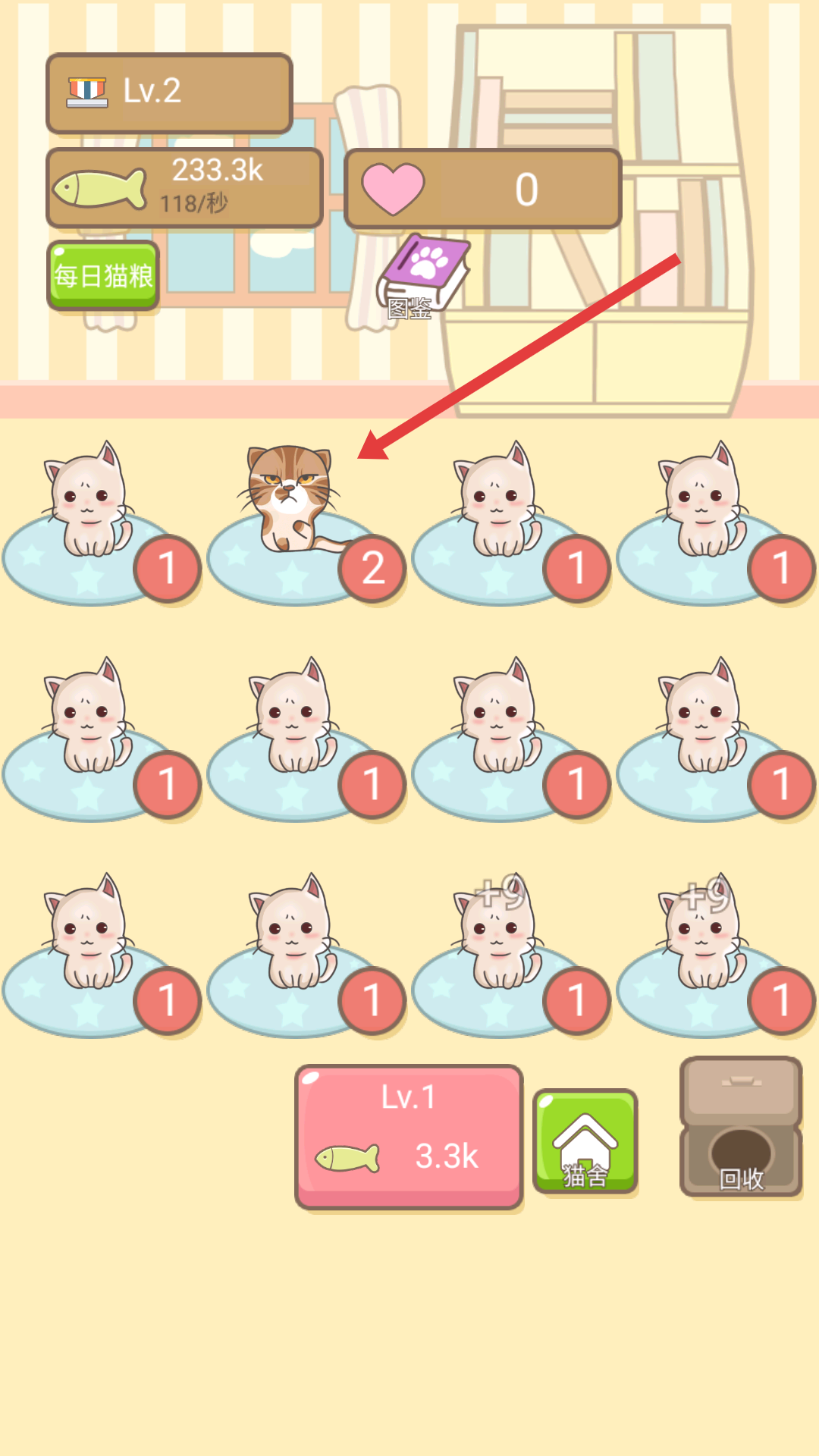Open the fish currency 233.3k panel

click(x=184, y=187)
